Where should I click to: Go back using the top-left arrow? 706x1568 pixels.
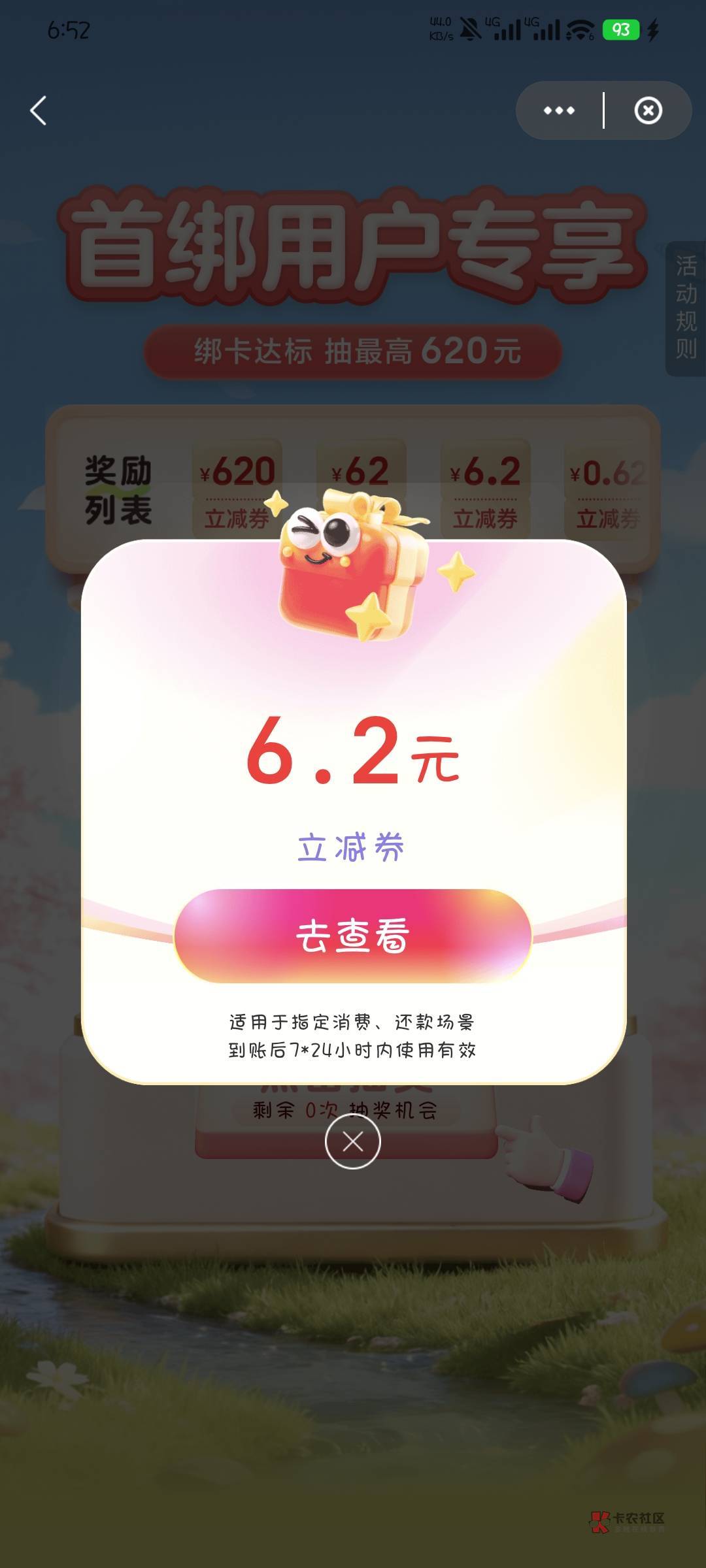(39, 110)
